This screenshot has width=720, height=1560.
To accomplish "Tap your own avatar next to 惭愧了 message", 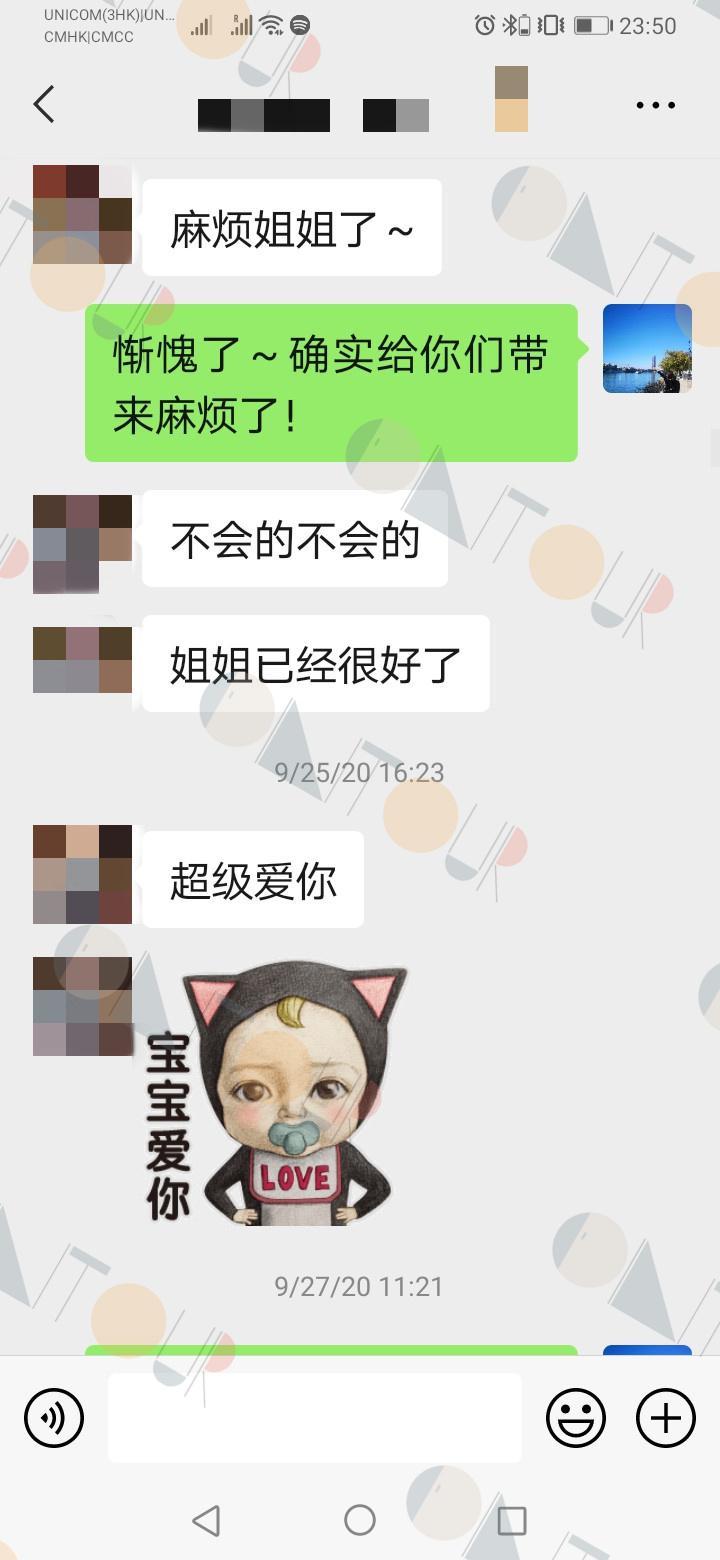I will coord(647,348).
